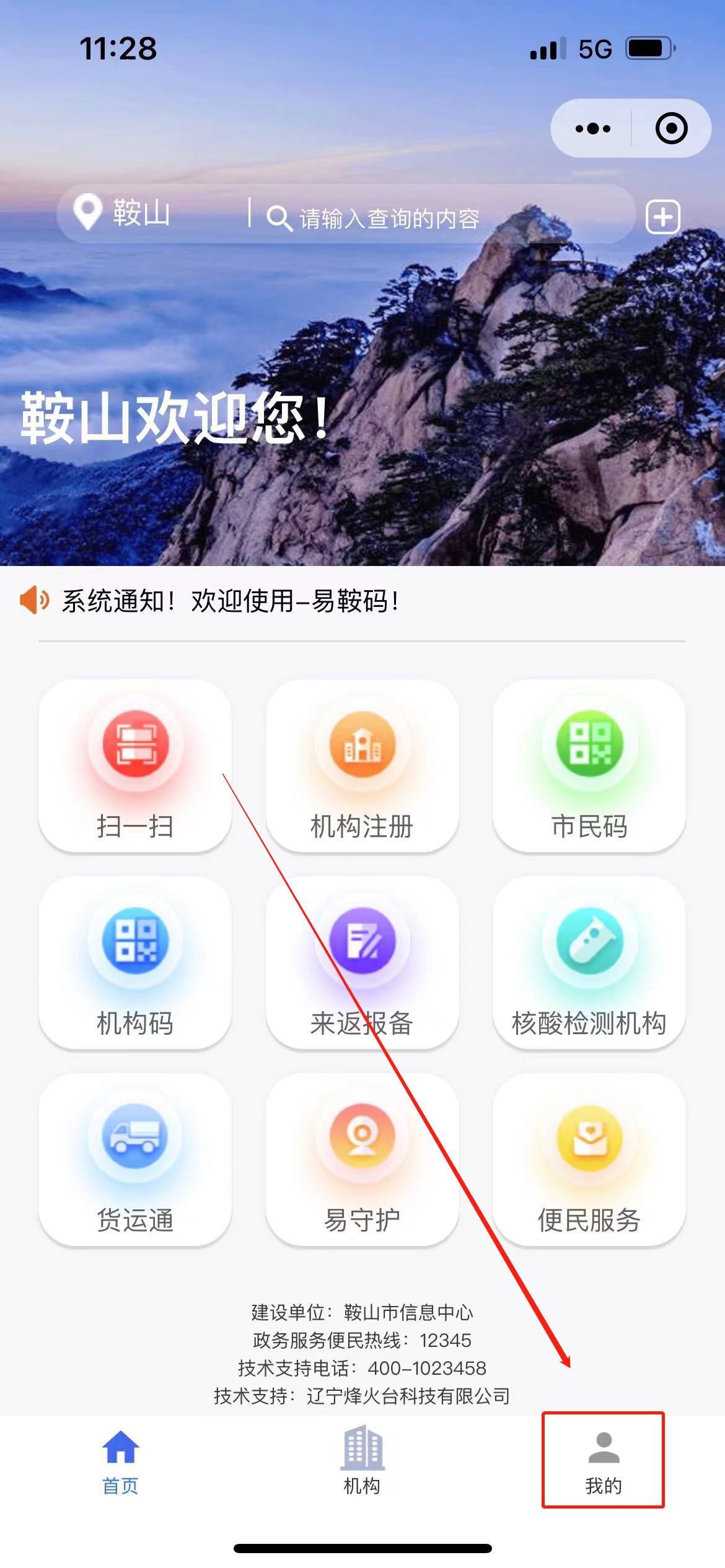Close the mini program via circle icon
725x1568 pixels.
(x=671, y=128)
